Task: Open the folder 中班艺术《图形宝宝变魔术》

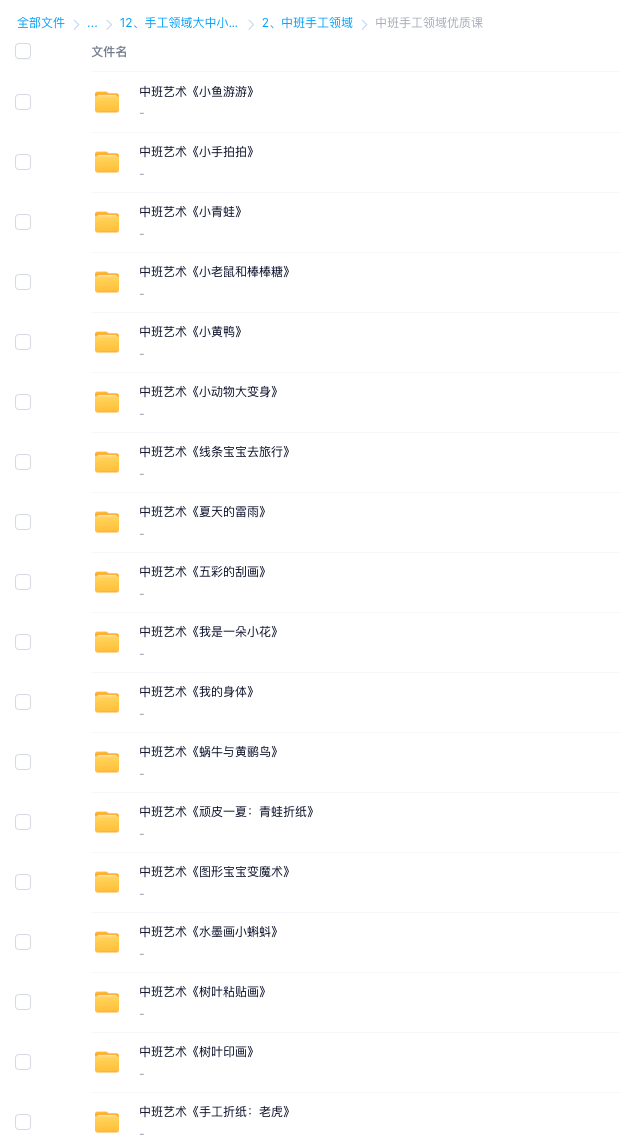Action: (214, 871)
